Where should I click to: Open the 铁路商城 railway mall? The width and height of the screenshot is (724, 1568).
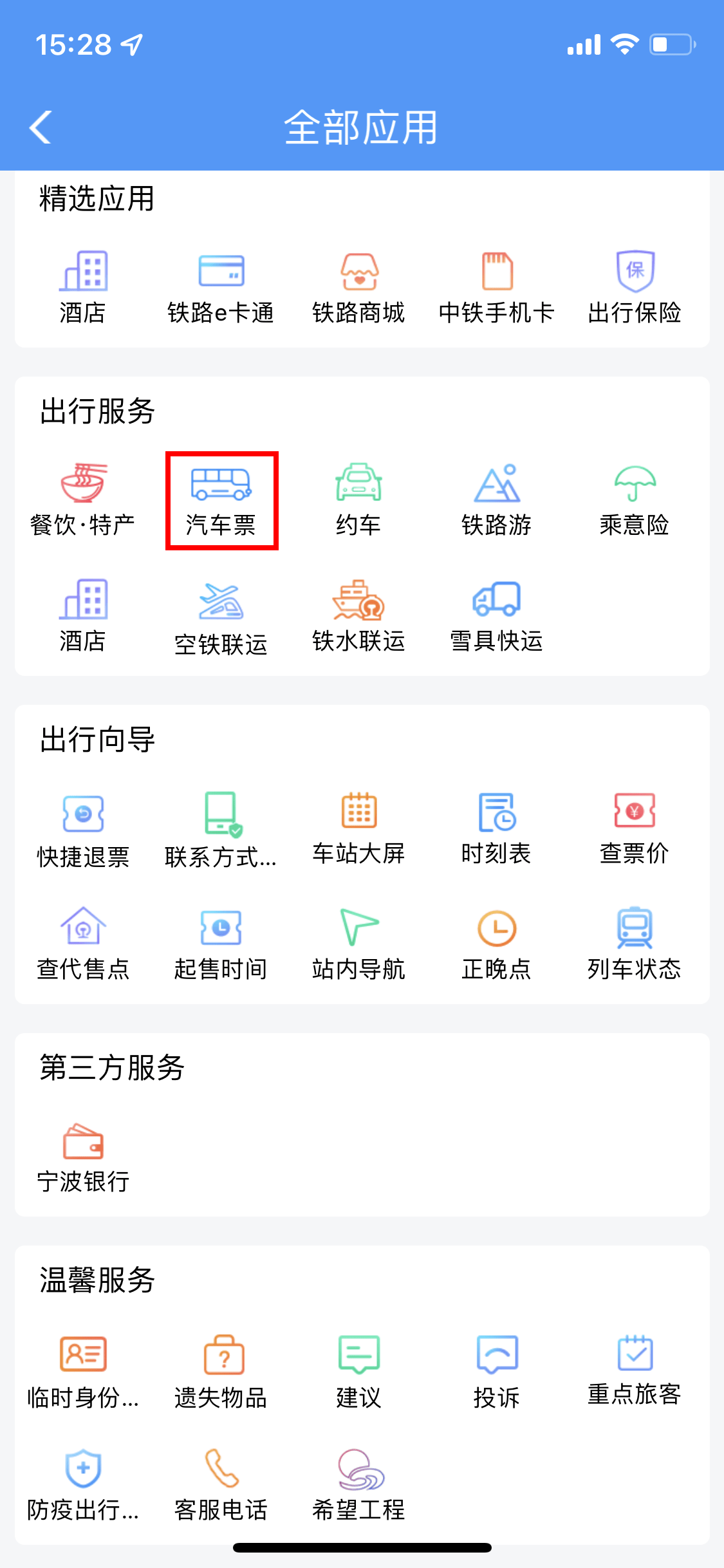coord(359,283)
